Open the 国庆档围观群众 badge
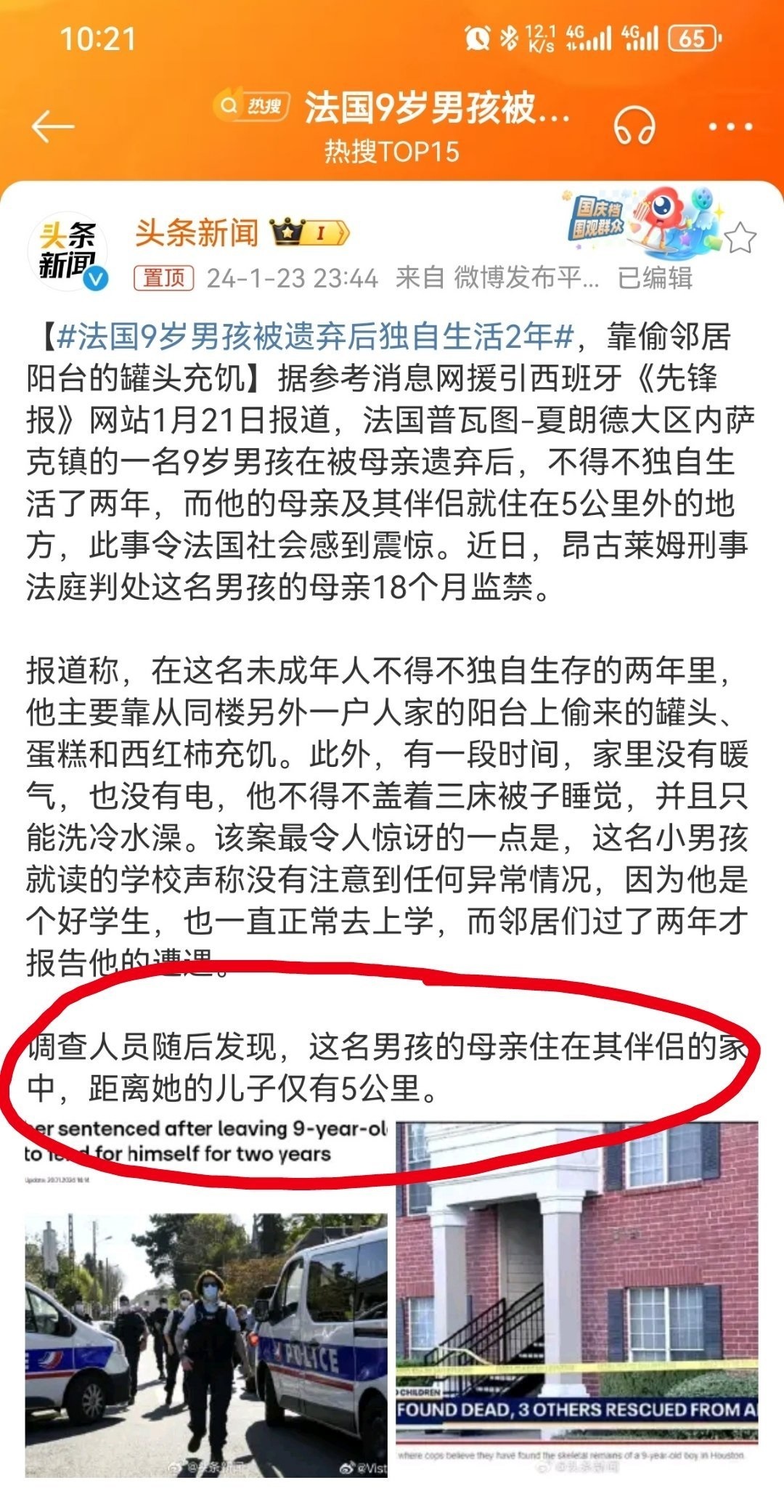This screenshot has height=1512, width=784. tap(640, 223)
